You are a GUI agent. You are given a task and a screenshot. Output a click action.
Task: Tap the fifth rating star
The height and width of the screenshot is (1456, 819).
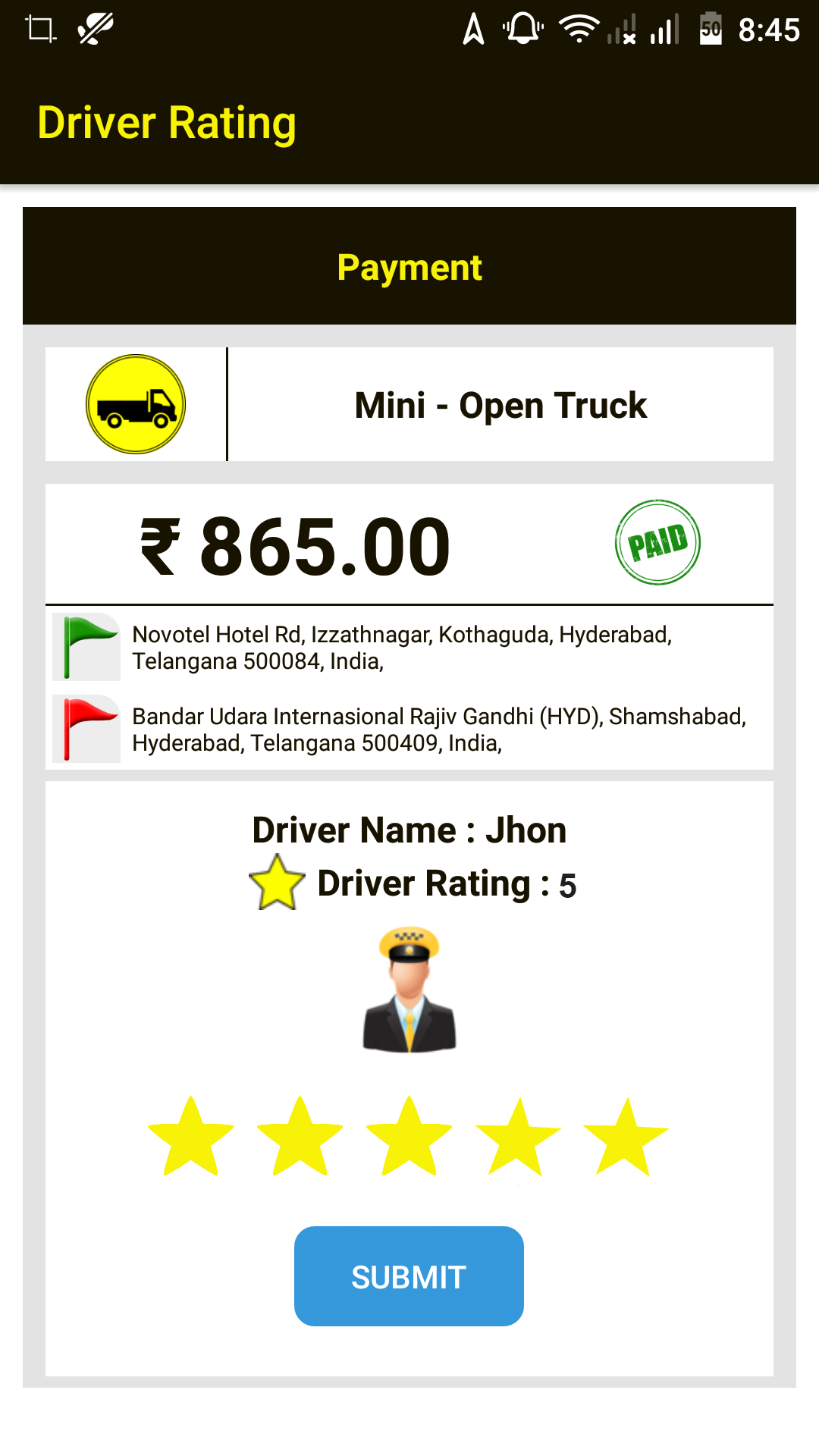pyautogui.click(x=626, y=1137)
